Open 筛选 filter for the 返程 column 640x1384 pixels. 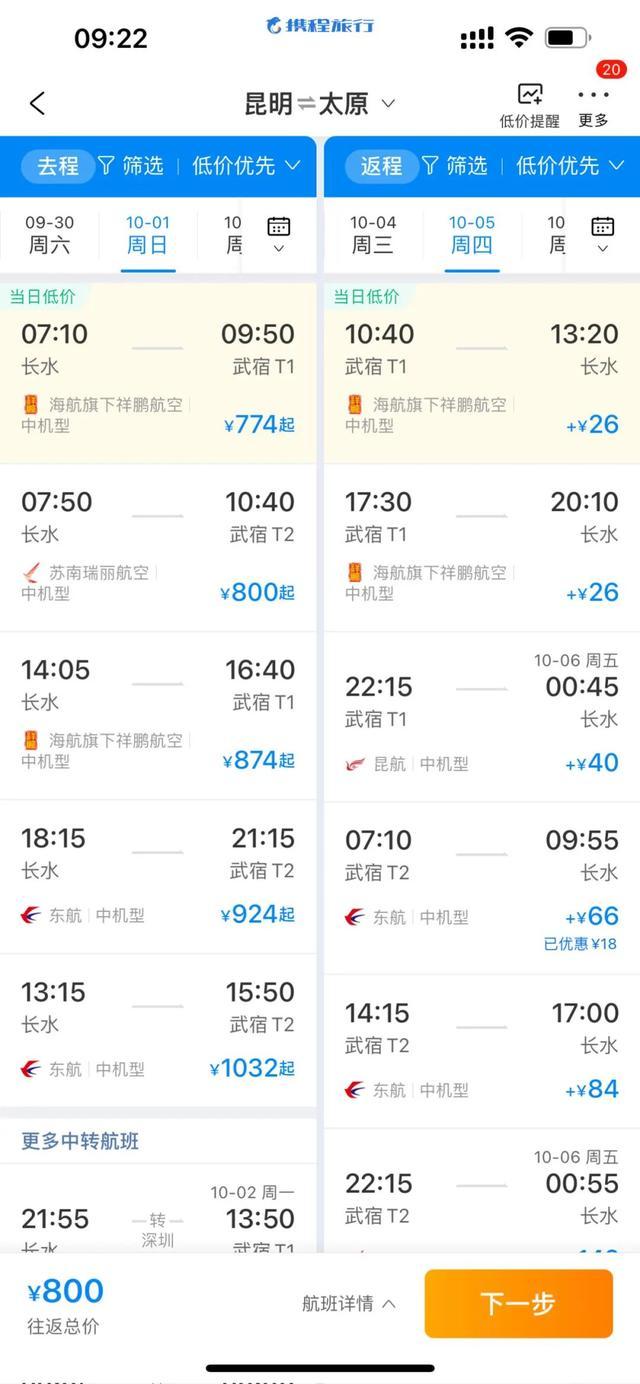click(x=455, y=165)
